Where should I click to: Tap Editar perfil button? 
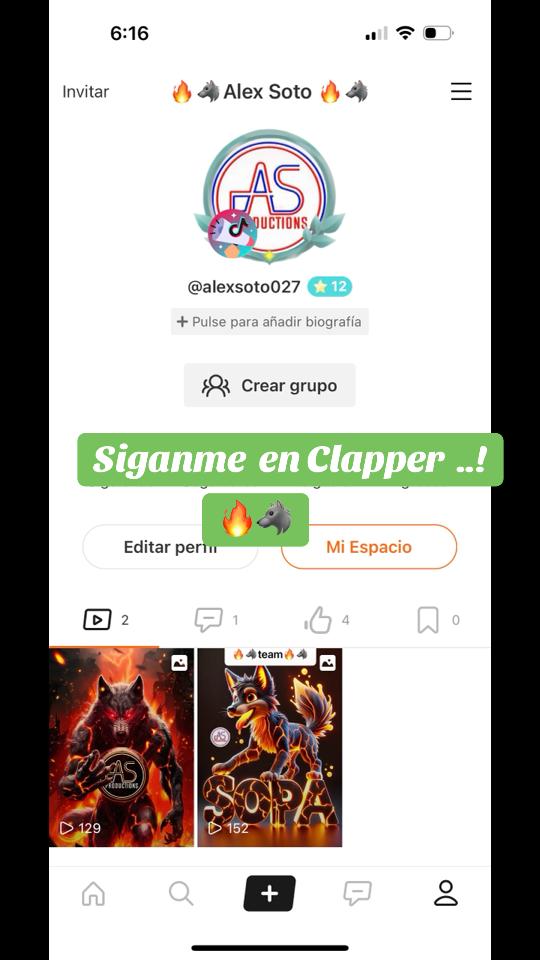170,547
